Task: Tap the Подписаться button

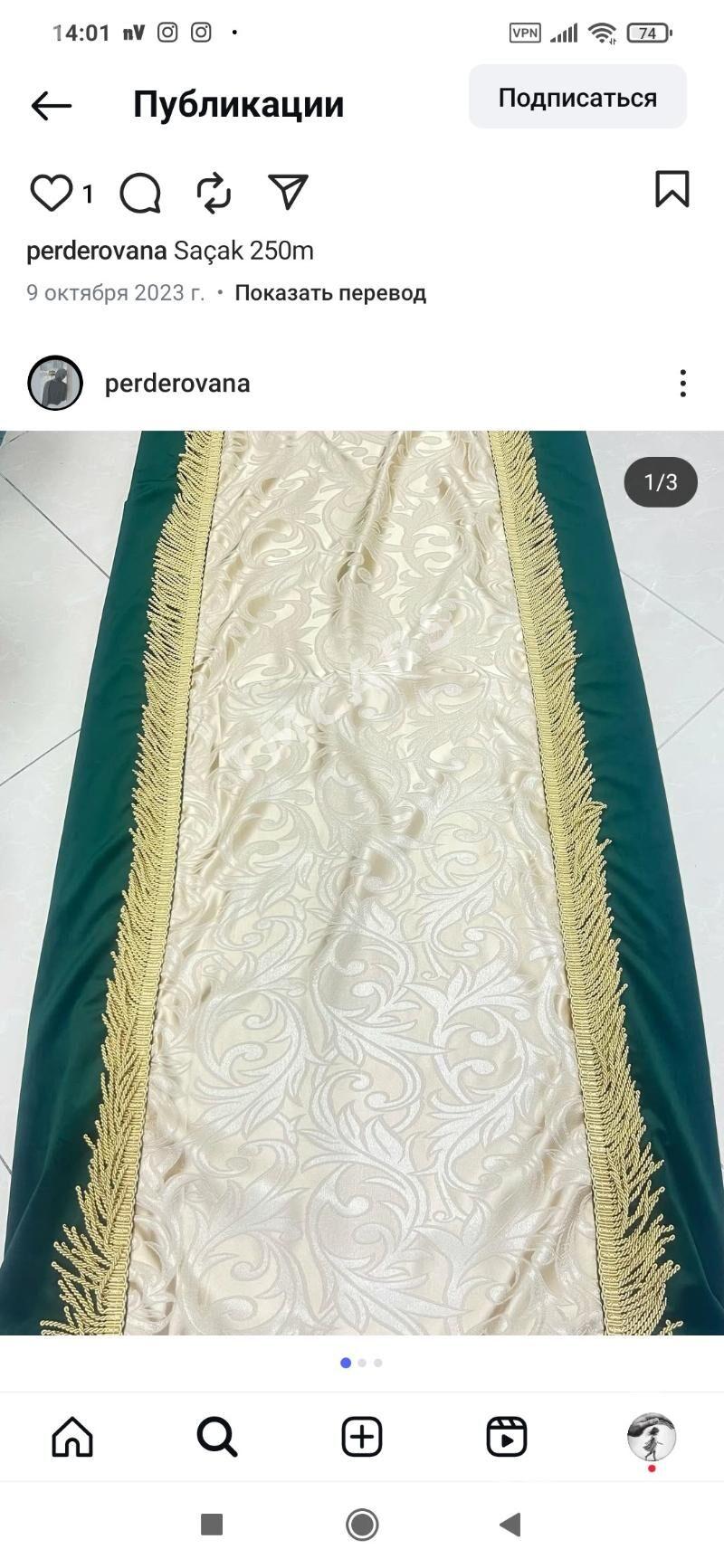Action: click(577, 98)
